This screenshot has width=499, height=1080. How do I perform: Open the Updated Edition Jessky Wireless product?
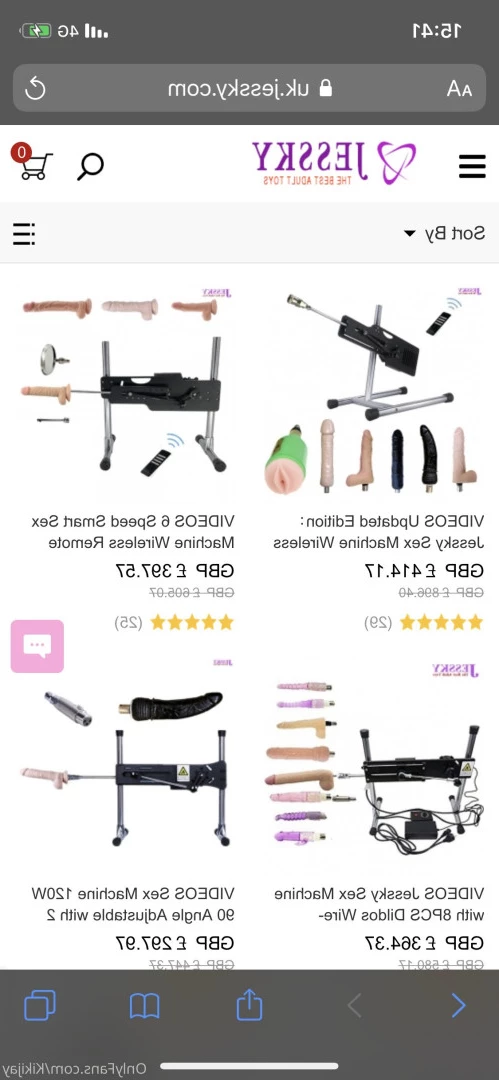click(378, 532)
